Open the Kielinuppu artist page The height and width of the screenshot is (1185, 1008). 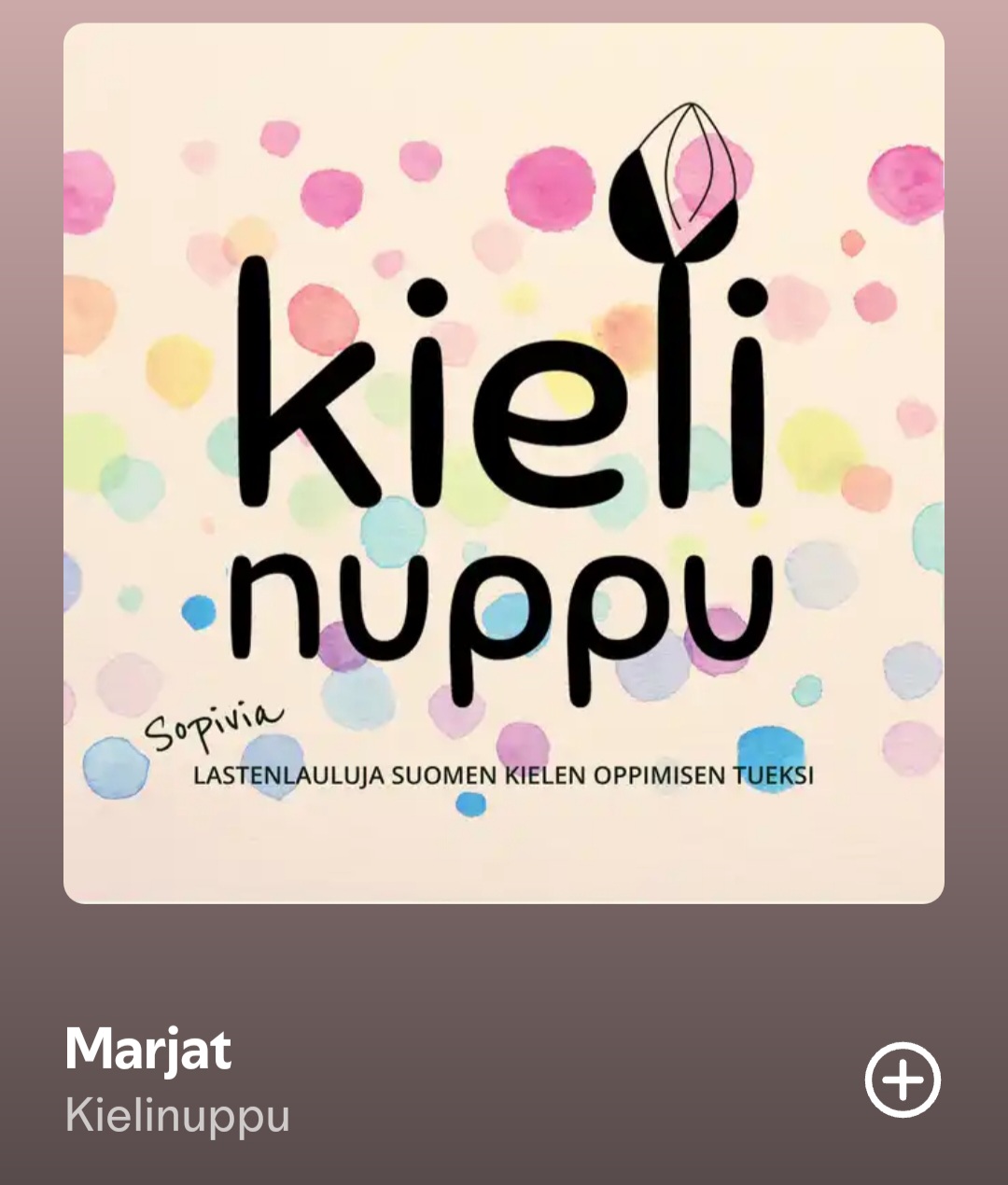tap(177, 1116)
